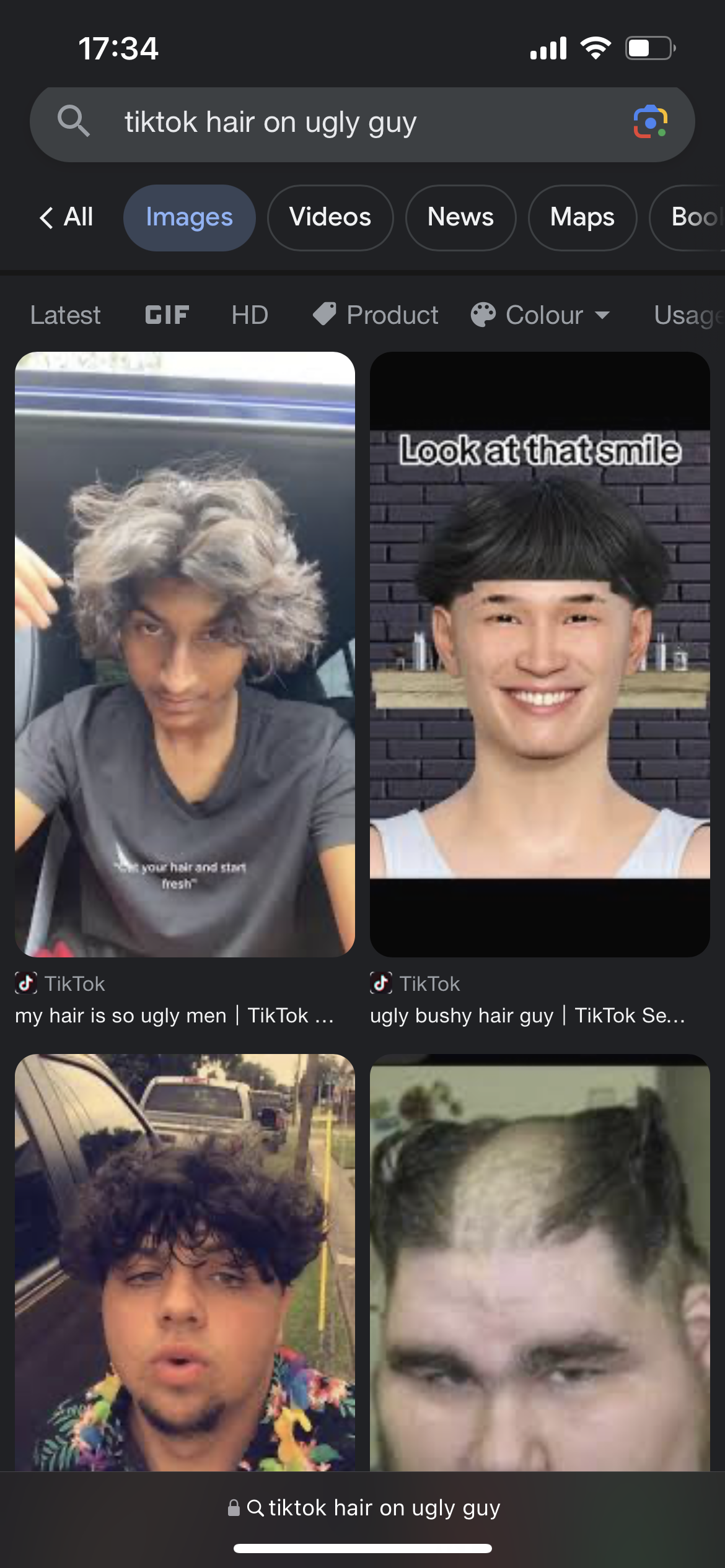Tap the browser address bar at bottom

(363, 1508)
